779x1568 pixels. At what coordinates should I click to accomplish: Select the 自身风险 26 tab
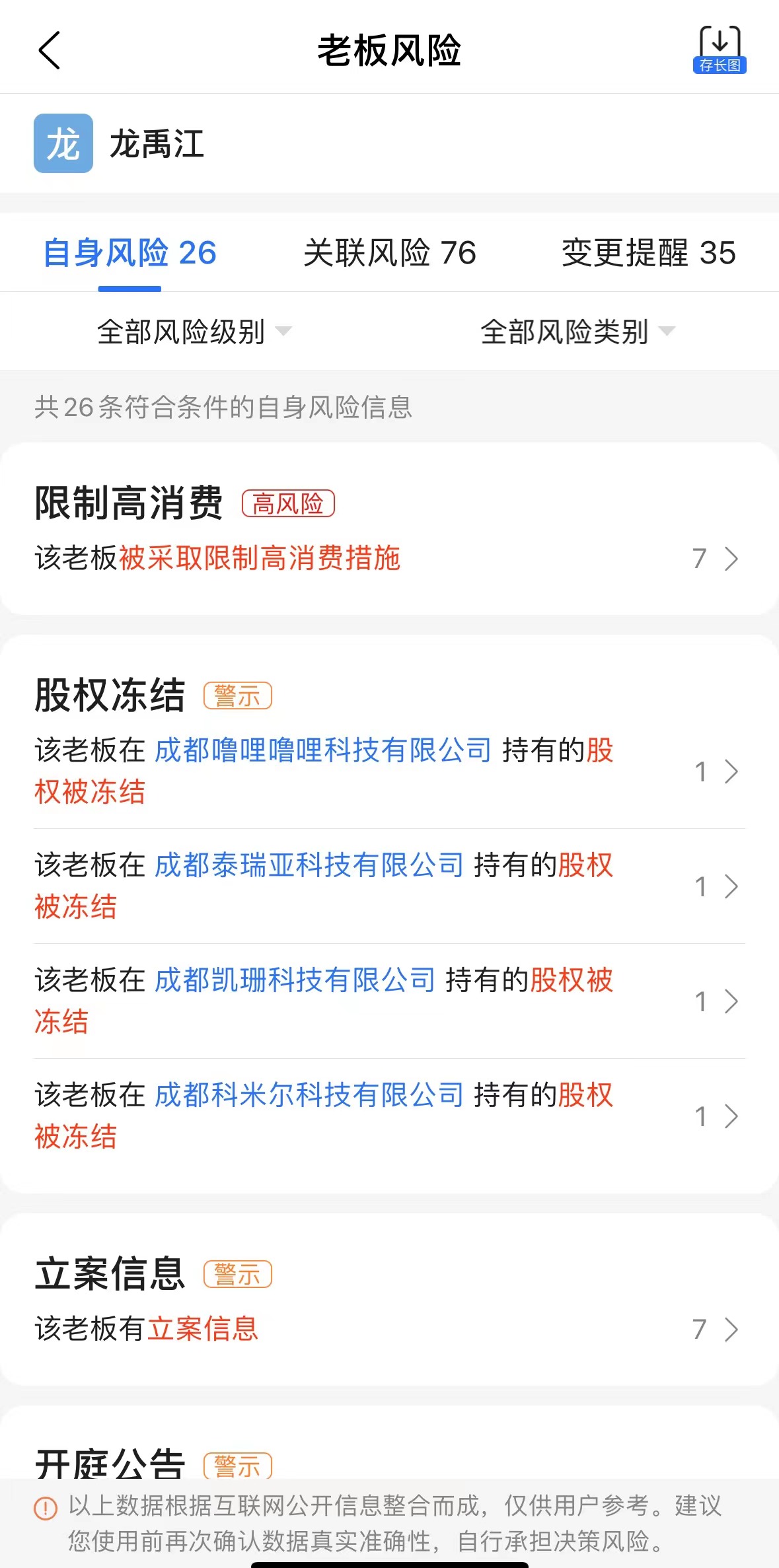(130, 253)
